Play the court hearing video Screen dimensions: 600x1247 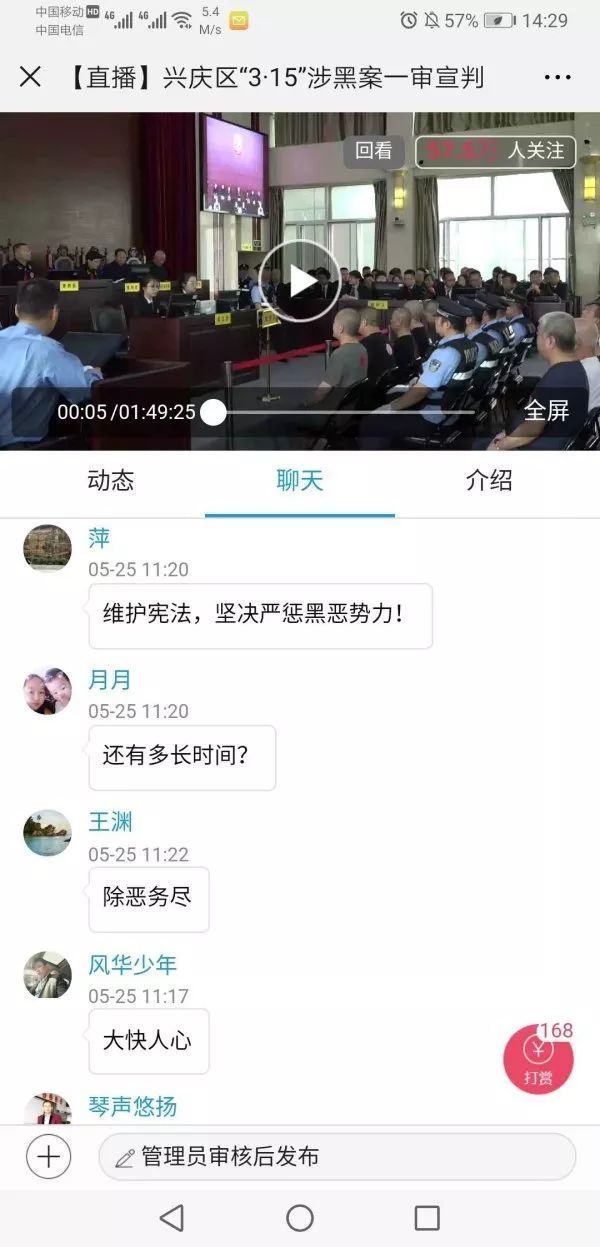click(x=299, y=281)
